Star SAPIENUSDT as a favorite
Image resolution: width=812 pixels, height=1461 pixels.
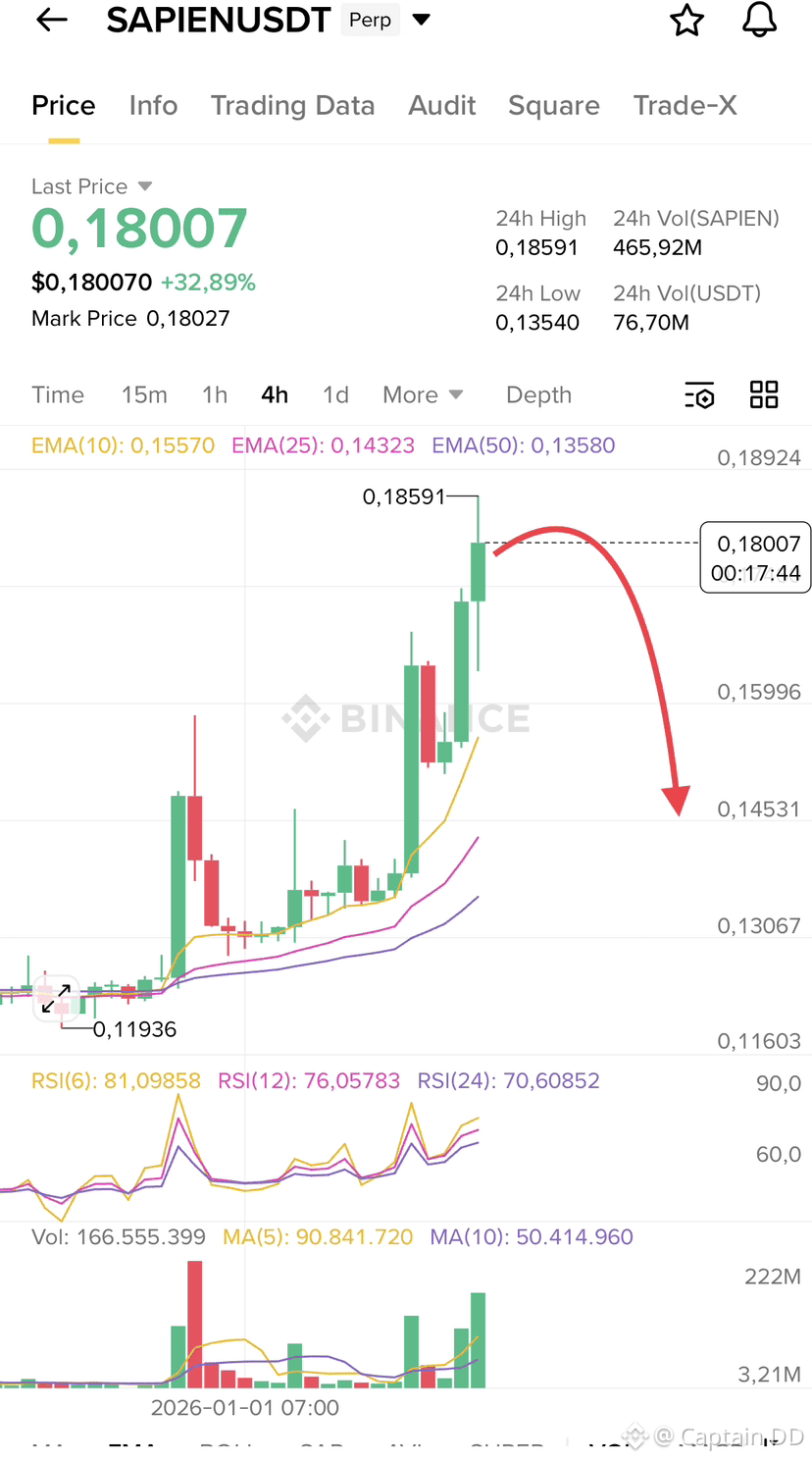point(686,20)
